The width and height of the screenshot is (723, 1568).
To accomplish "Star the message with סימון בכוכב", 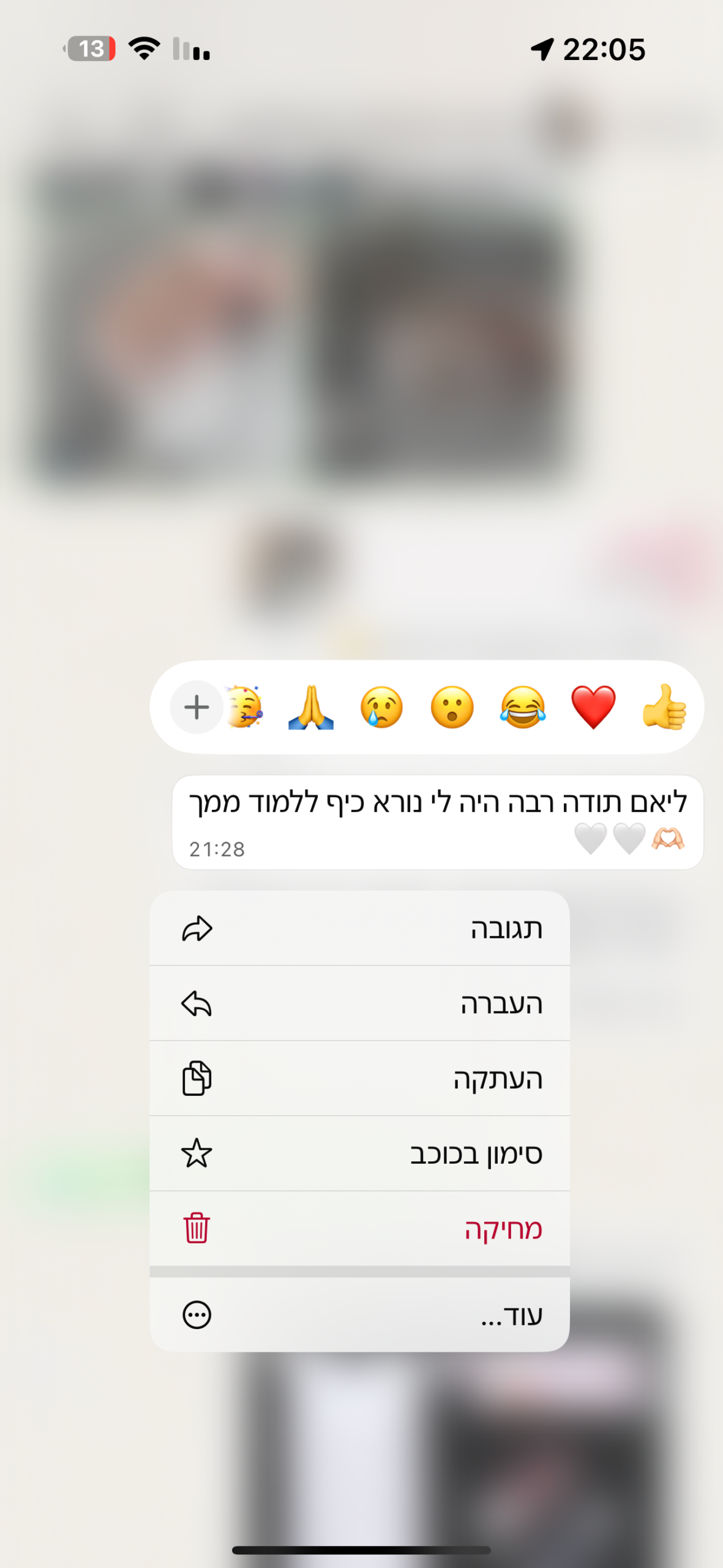I will (359, 1153).
